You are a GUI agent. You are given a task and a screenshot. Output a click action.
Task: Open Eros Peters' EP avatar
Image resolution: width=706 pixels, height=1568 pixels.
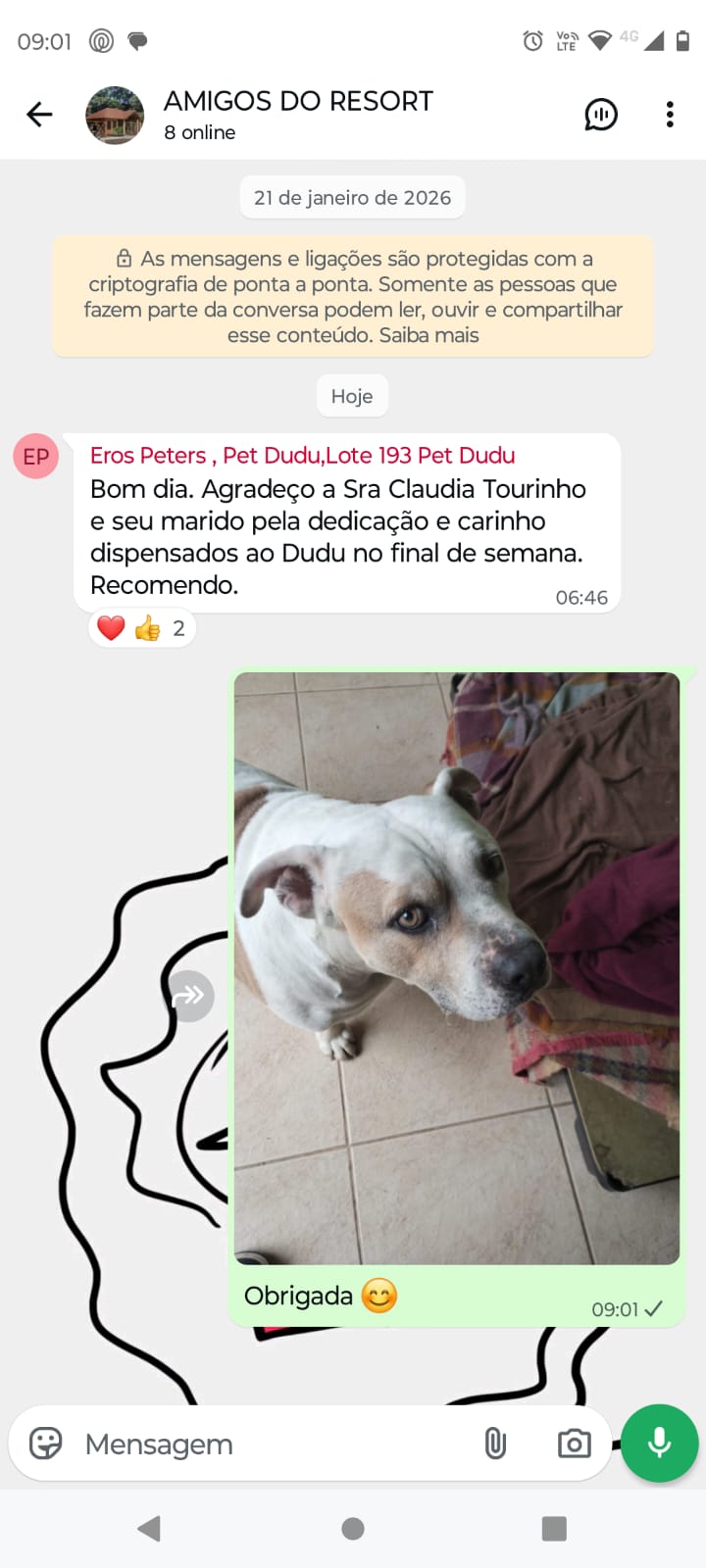click(36, 457)
